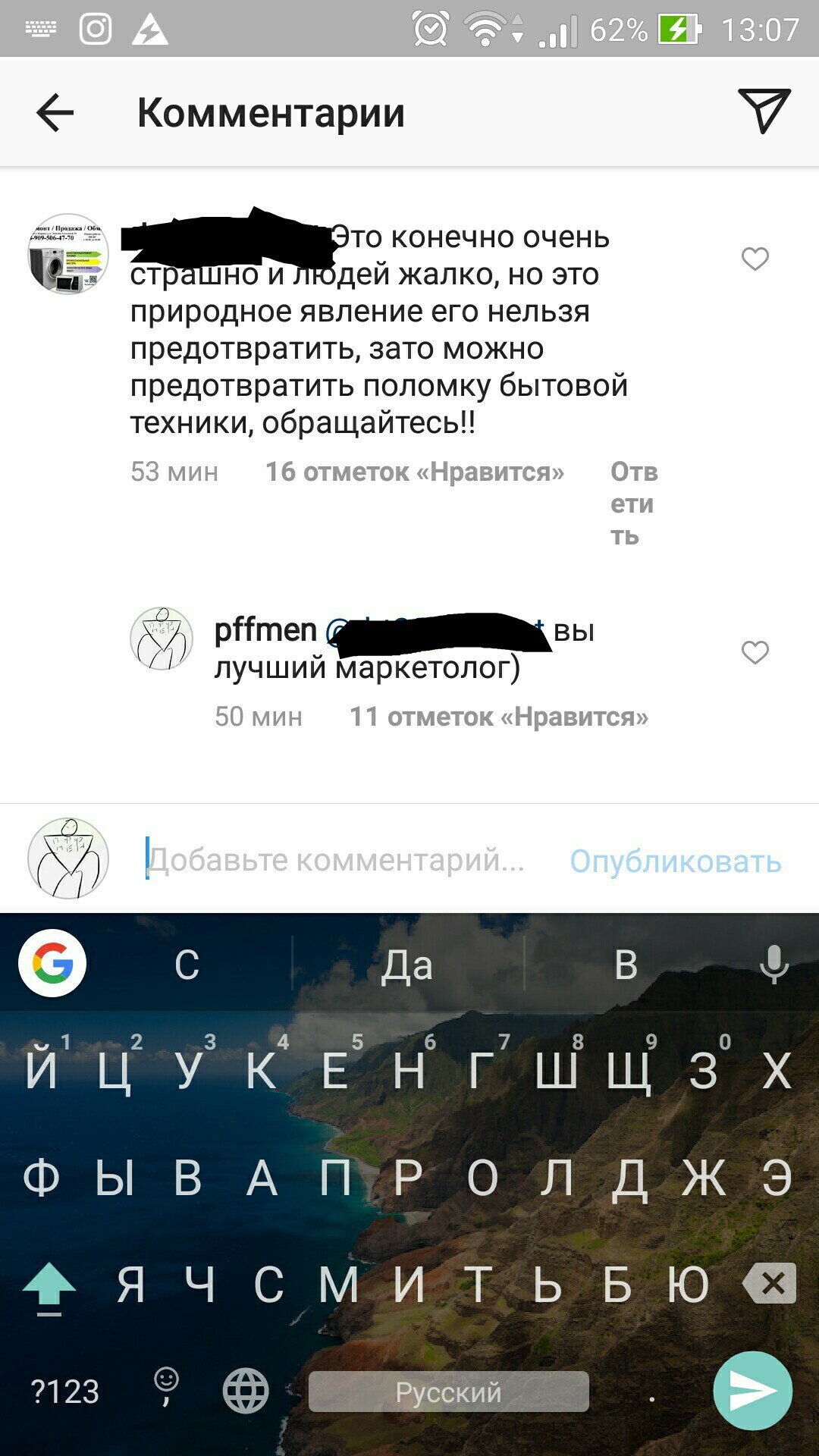Screen dimensions: 819x1456
Task: View the 16 отметок «Нравится» list
Action: click(x=414, y=472)
